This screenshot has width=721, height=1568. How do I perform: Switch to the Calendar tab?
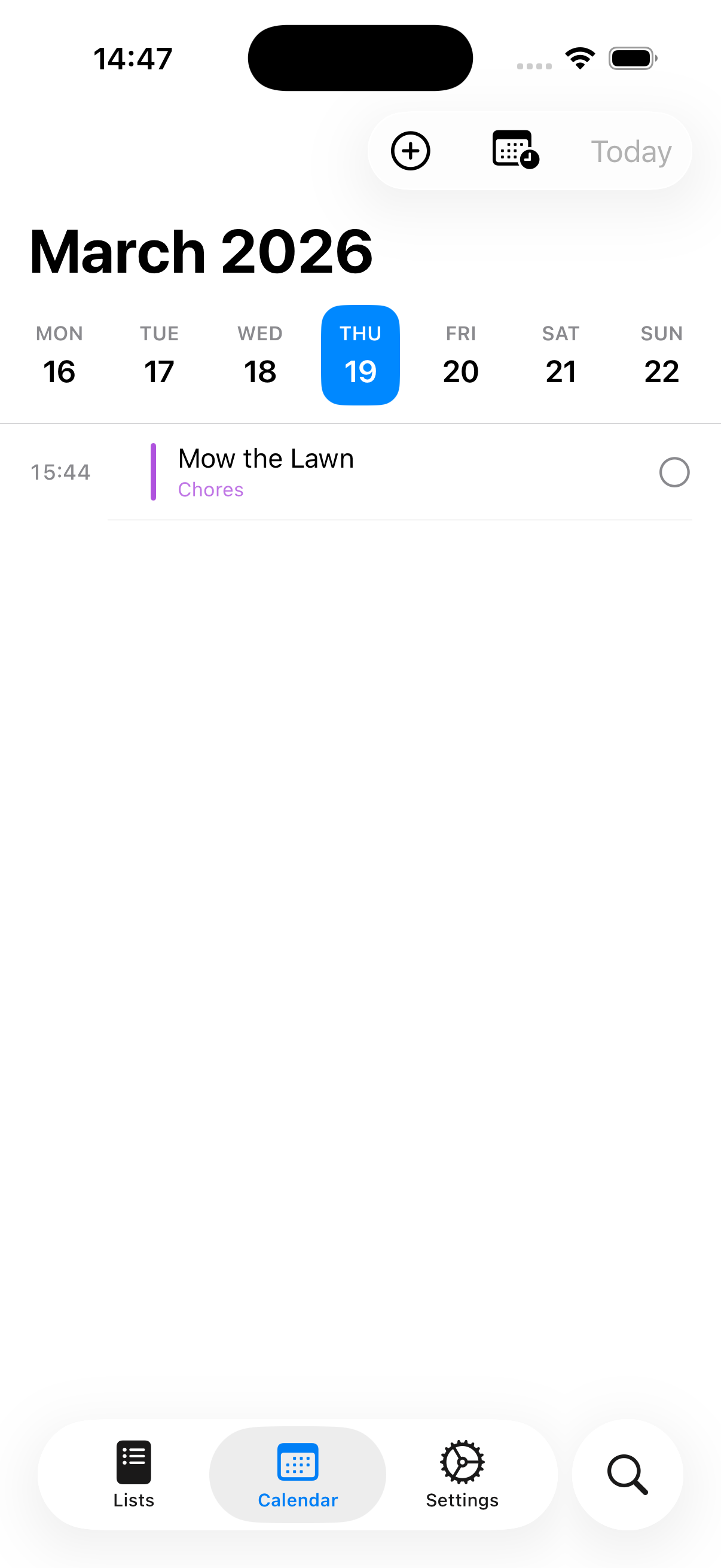click(x=298, y=1474)
